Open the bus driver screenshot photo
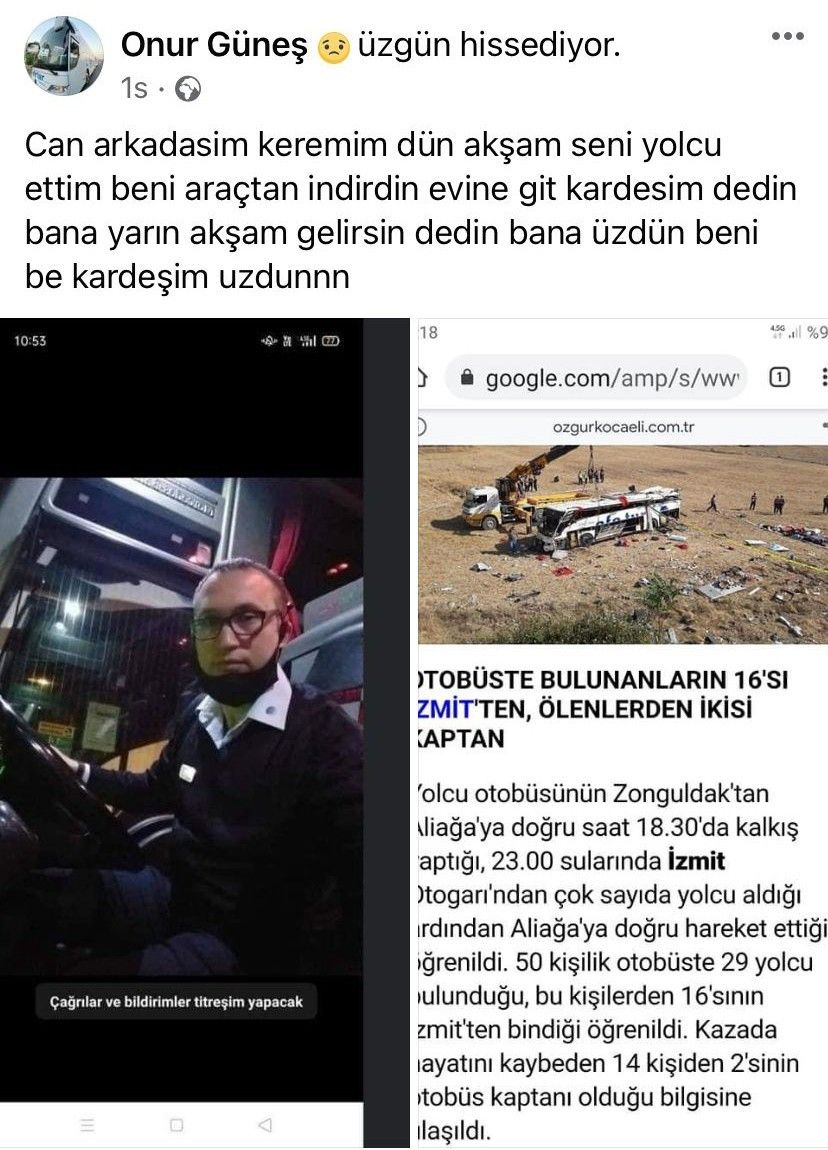This screenshot has width=828, height=1150. click(181, 730)
